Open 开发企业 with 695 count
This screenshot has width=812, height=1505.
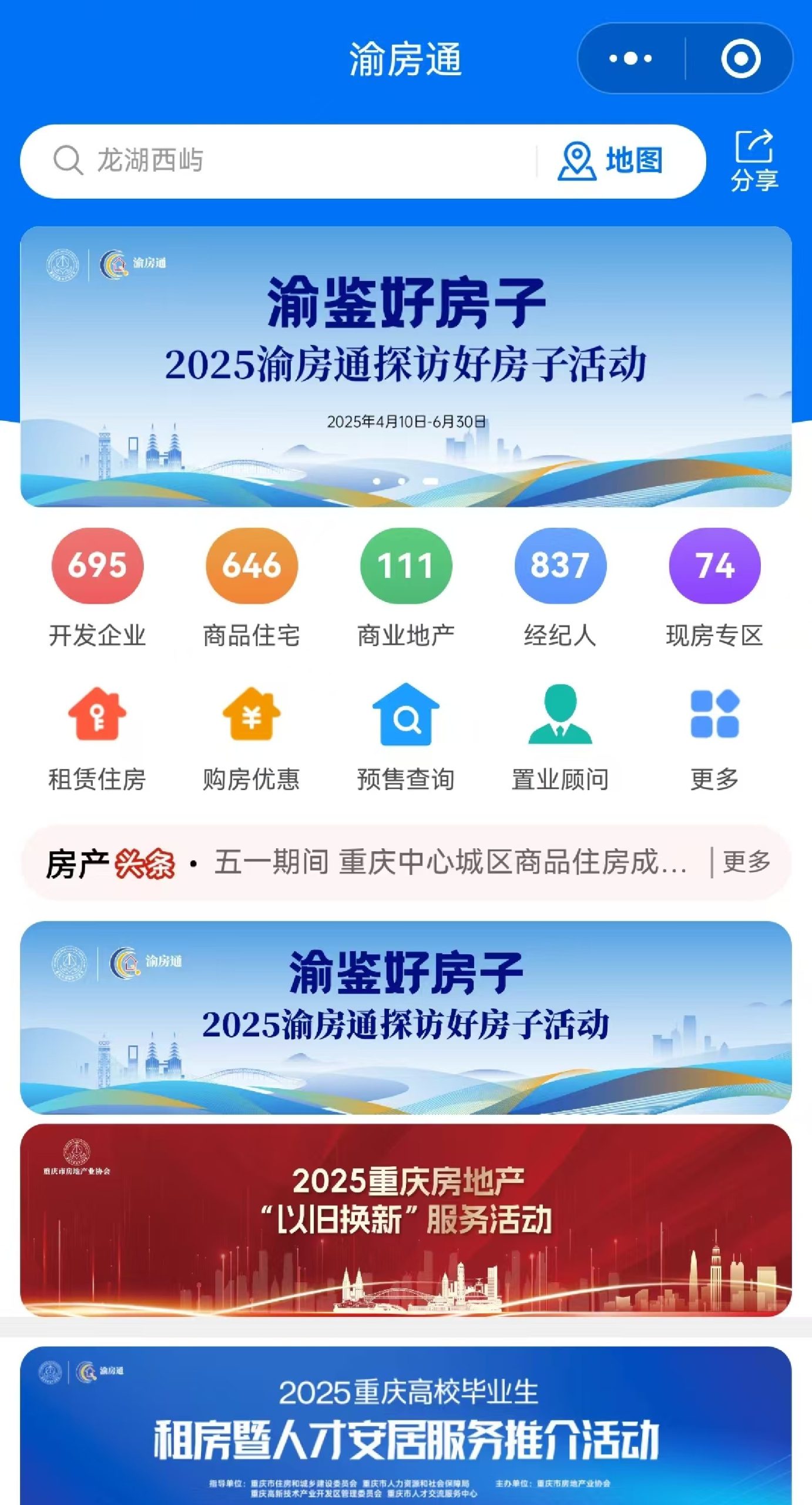point(98,588)
